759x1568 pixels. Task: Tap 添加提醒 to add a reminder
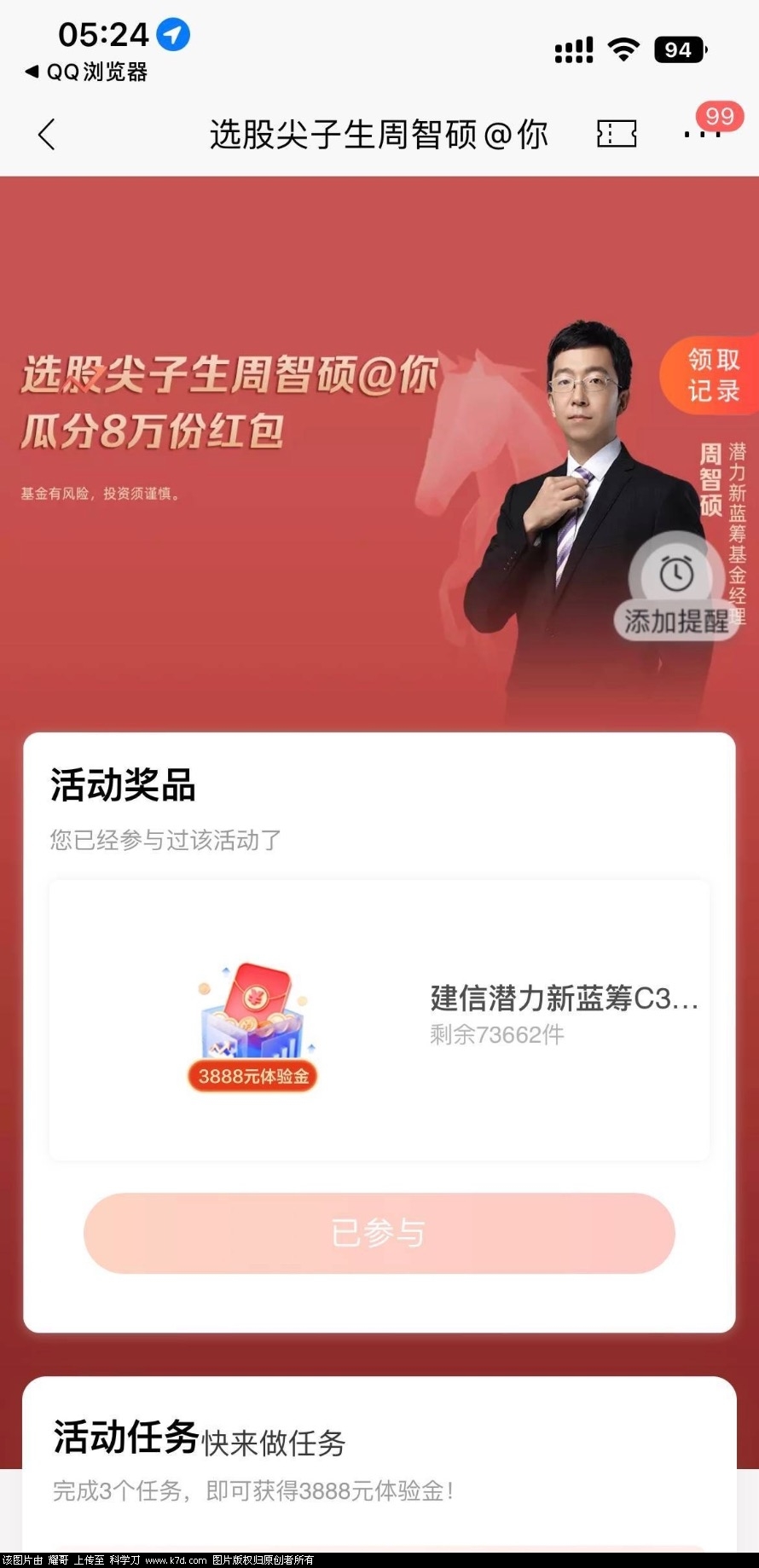(676, 588)
